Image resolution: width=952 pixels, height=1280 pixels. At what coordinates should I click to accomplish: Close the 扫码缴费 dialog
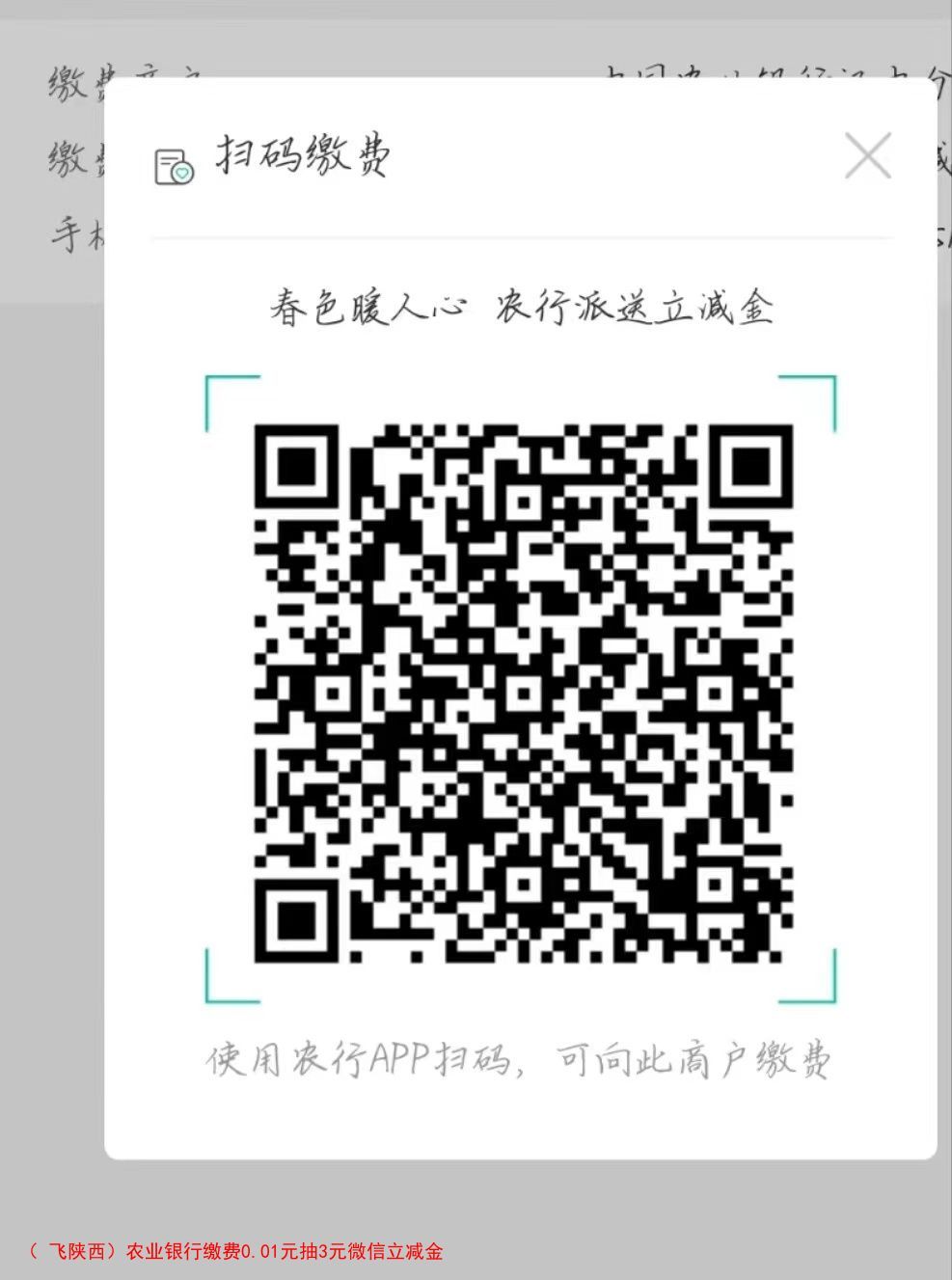click(867, 156)
